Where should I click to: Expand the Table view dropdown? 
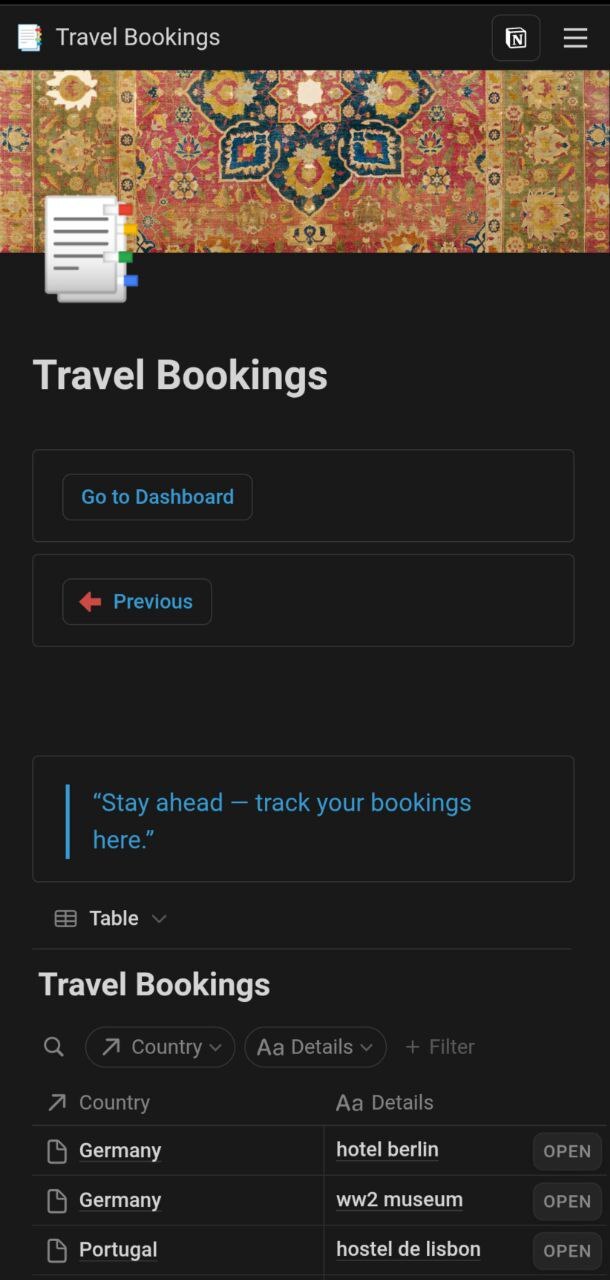(x=110, y=918)
